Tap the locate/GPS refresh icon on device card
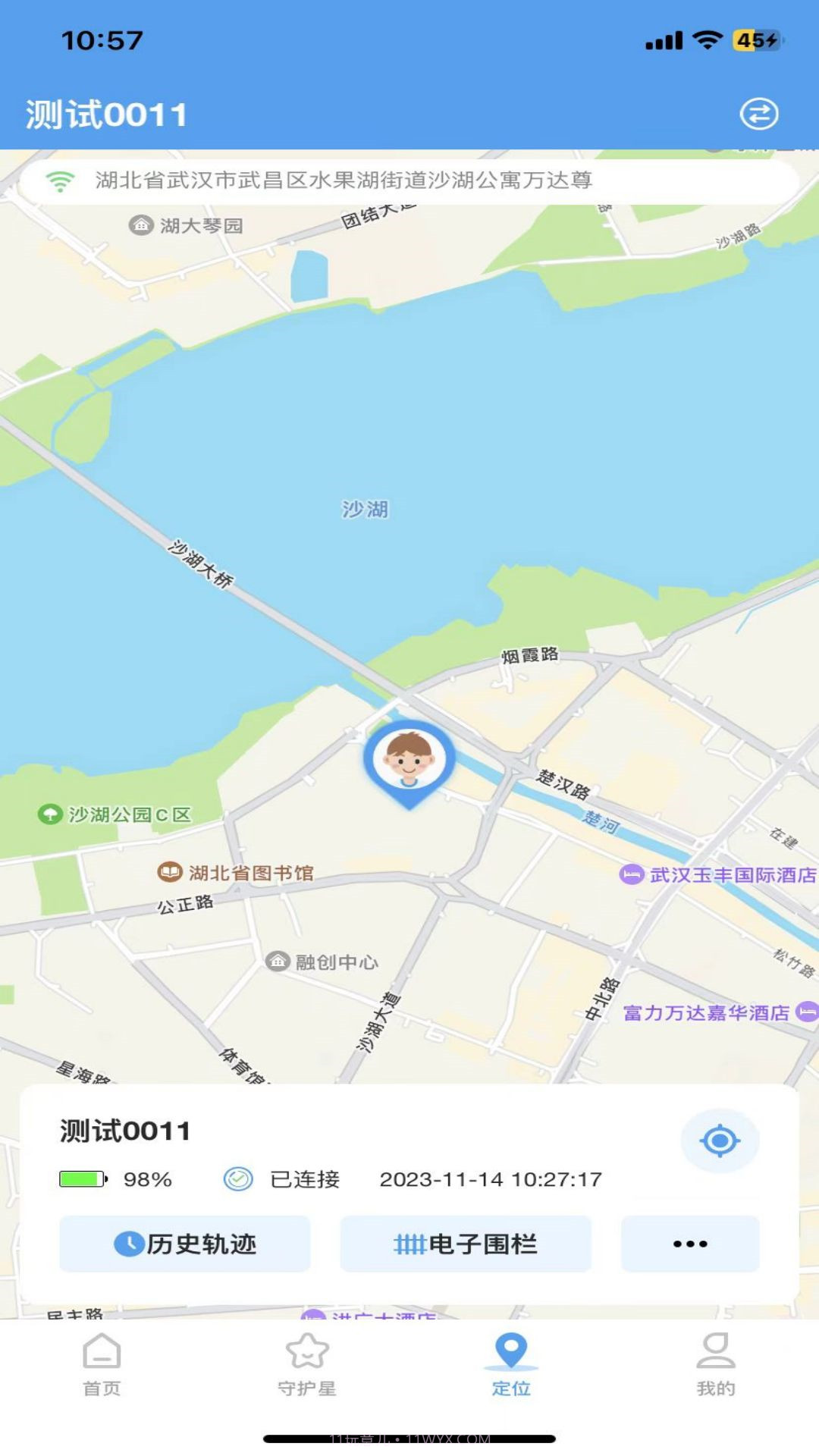 (x=720, y=1141)
